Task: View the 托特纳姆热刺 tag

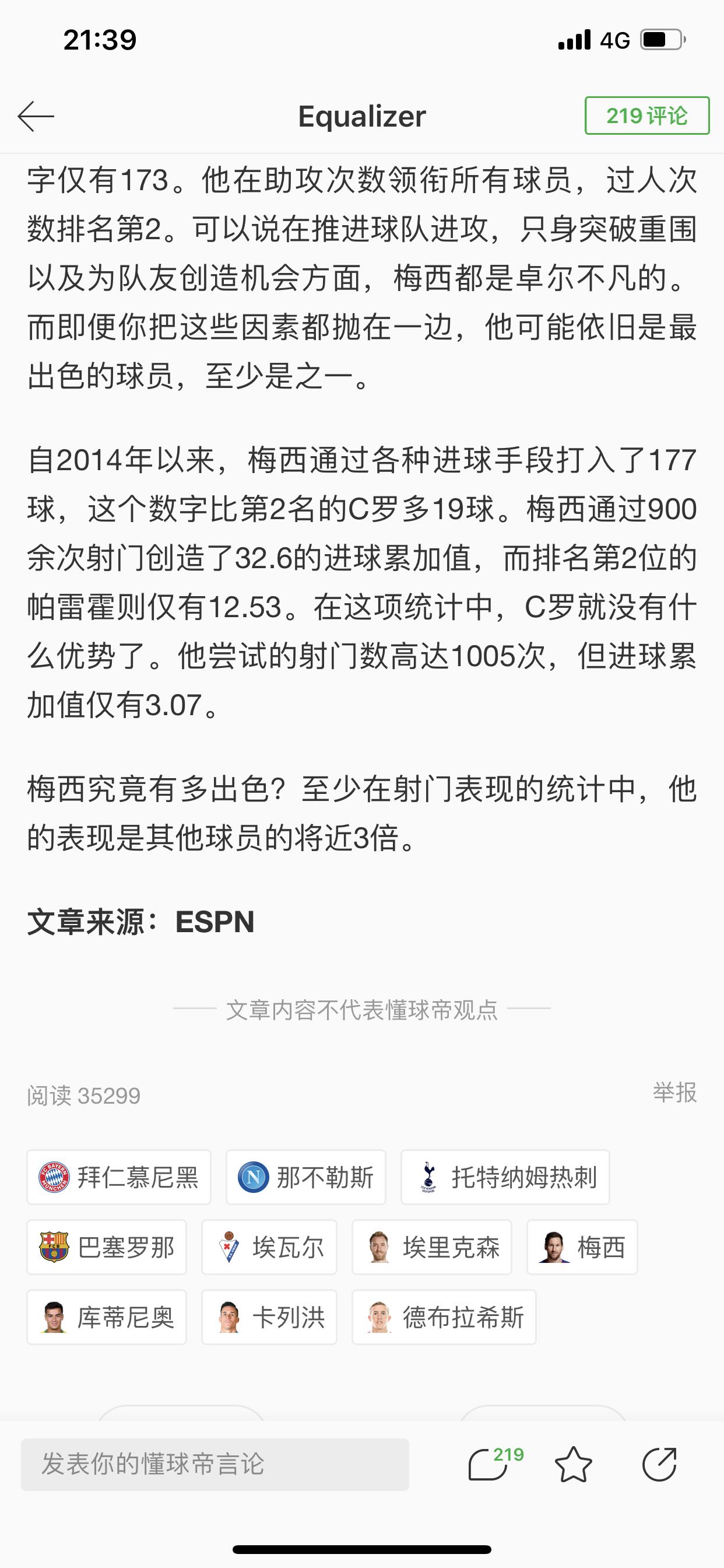Action: 505,1177
